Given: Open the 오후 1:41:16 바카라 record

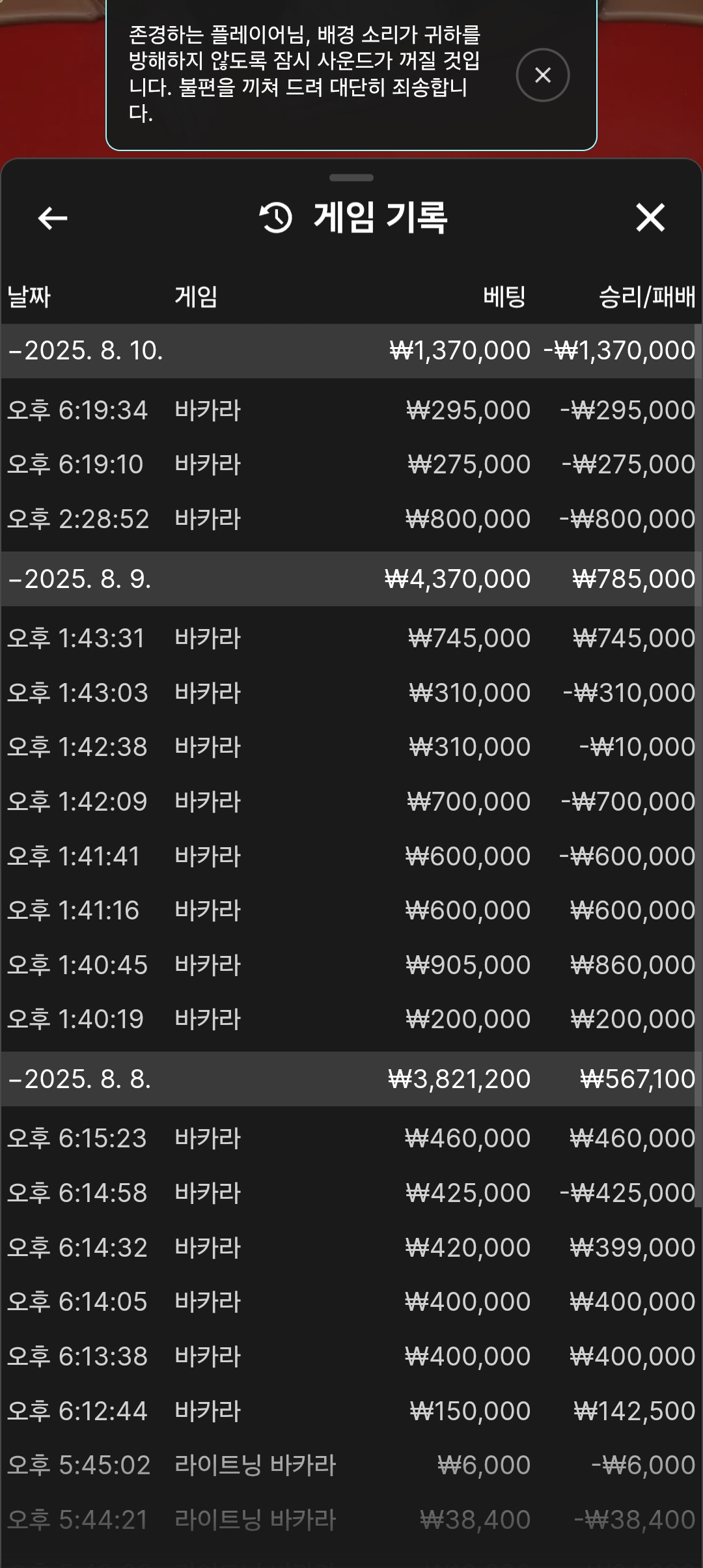Looking at the screenshot, I should point(351,910).
